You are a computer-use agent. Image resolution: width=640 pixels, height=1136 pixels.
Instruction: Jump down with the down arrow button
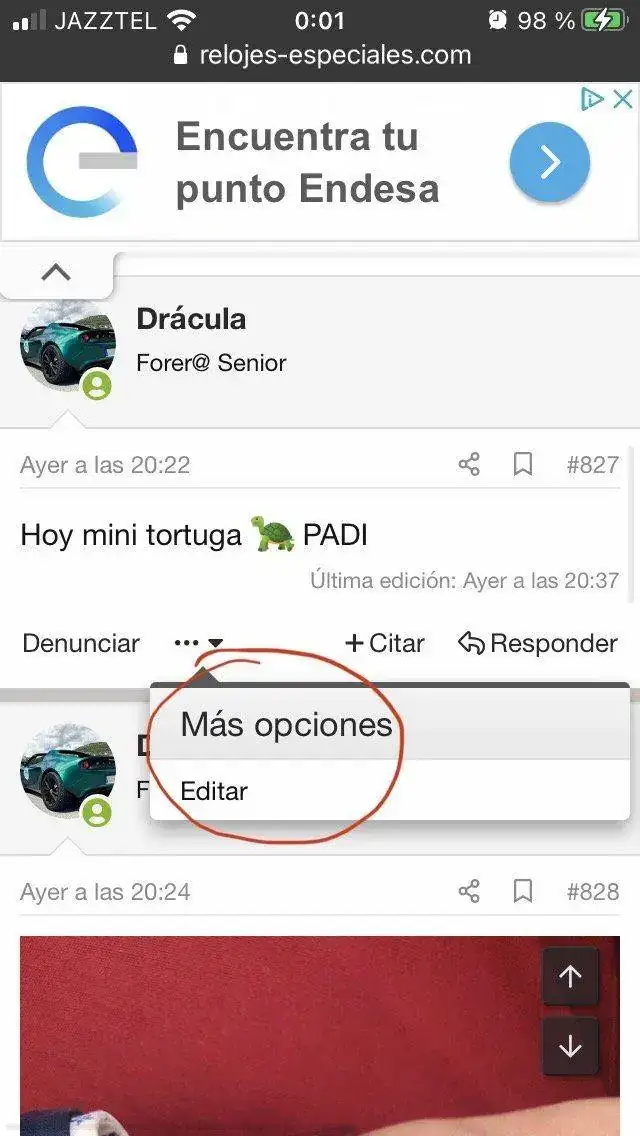570,1046
